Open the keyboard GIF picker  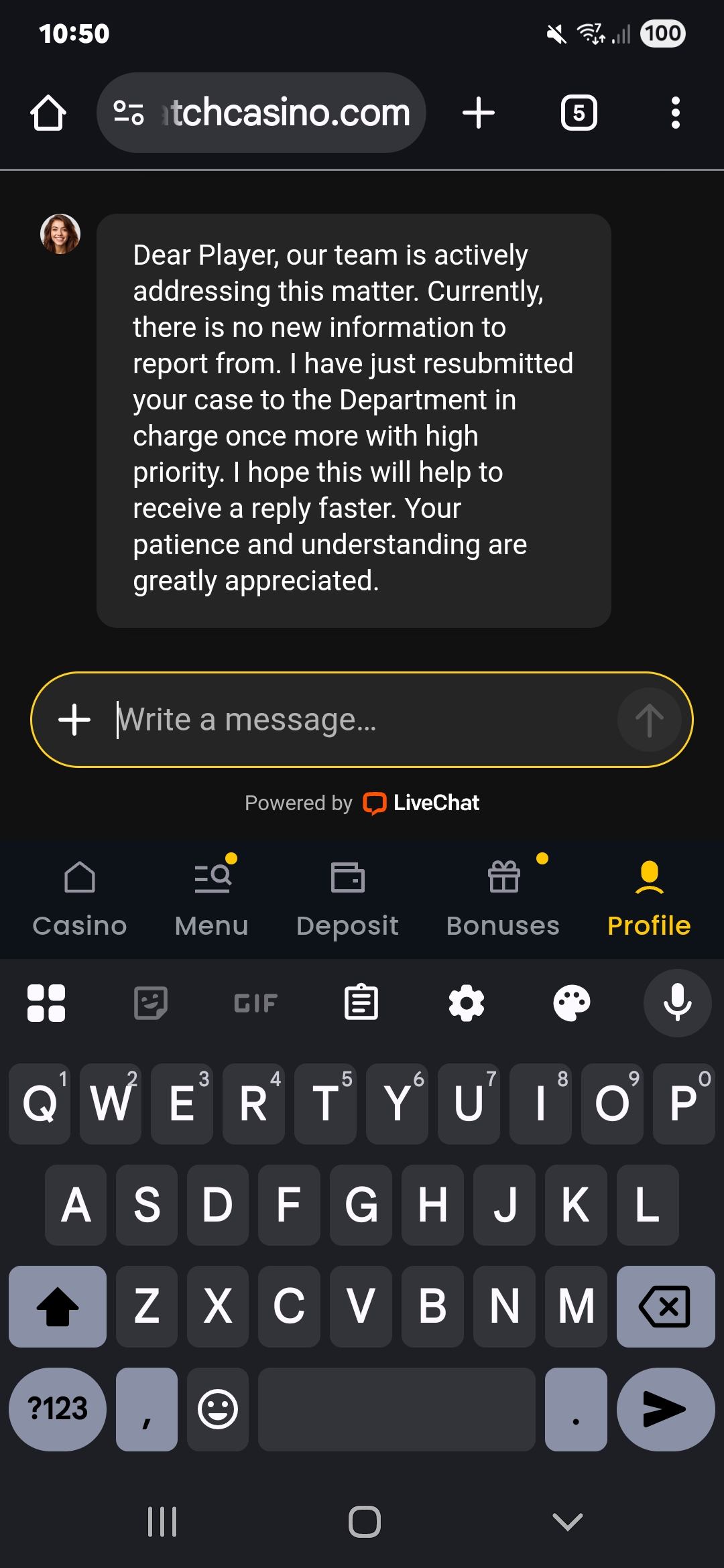[255, 1003]
